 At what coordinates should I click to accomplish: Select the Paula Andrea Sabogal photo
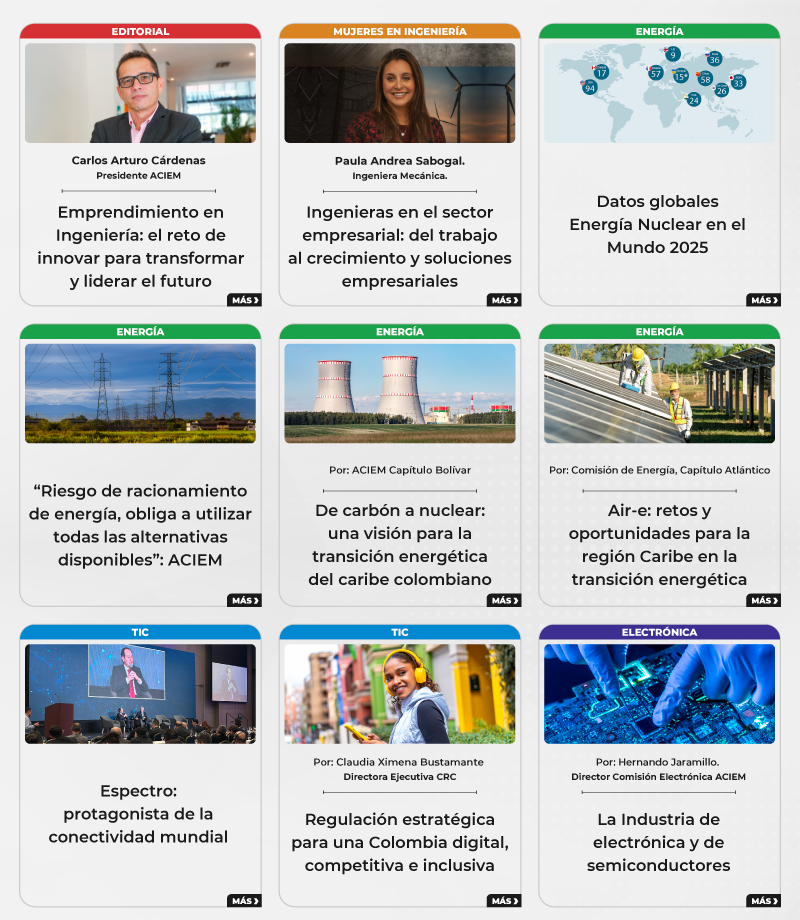[x=400, y=93]
